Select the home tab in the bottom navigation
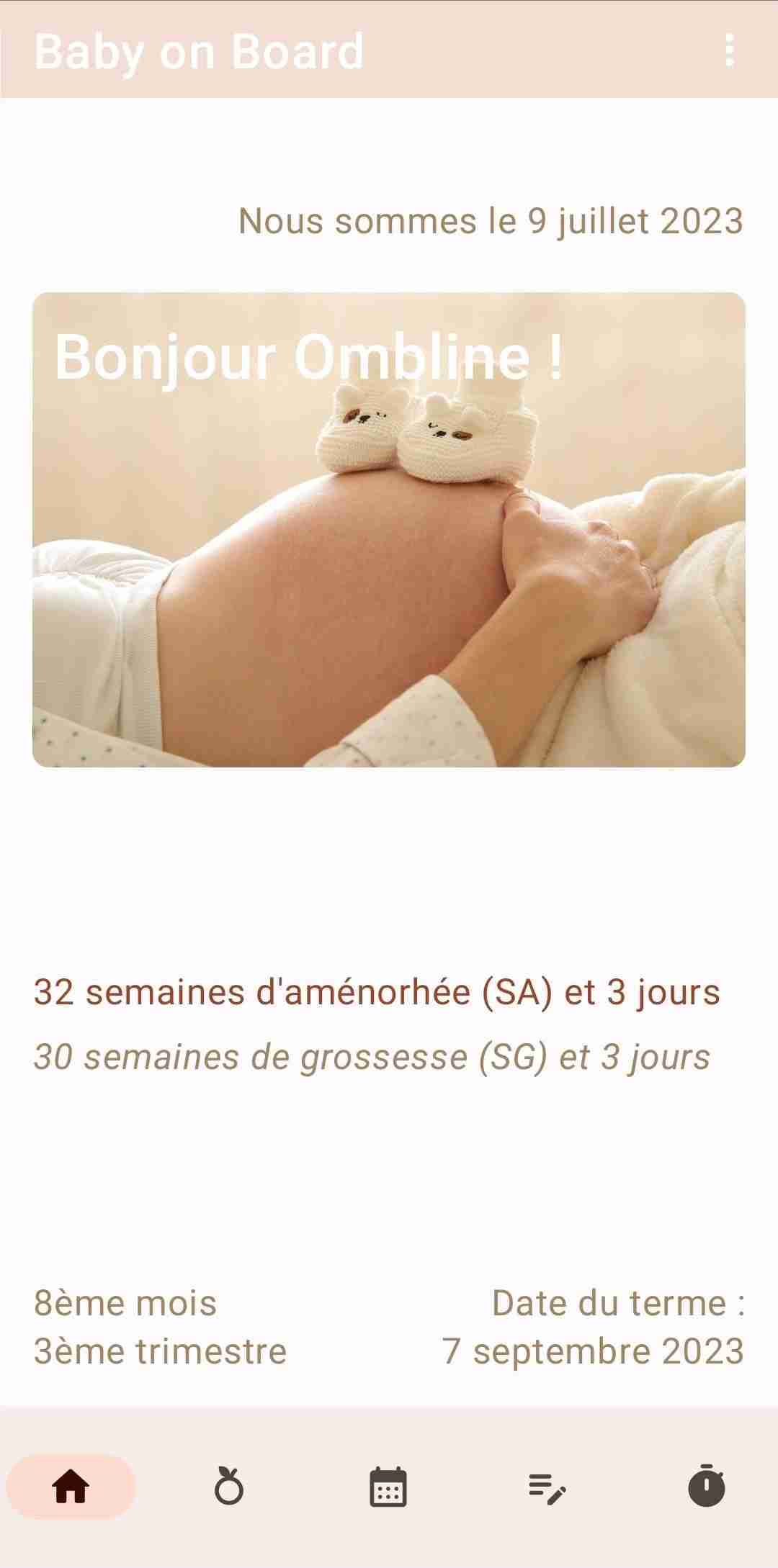 (x=71, y=1487)
